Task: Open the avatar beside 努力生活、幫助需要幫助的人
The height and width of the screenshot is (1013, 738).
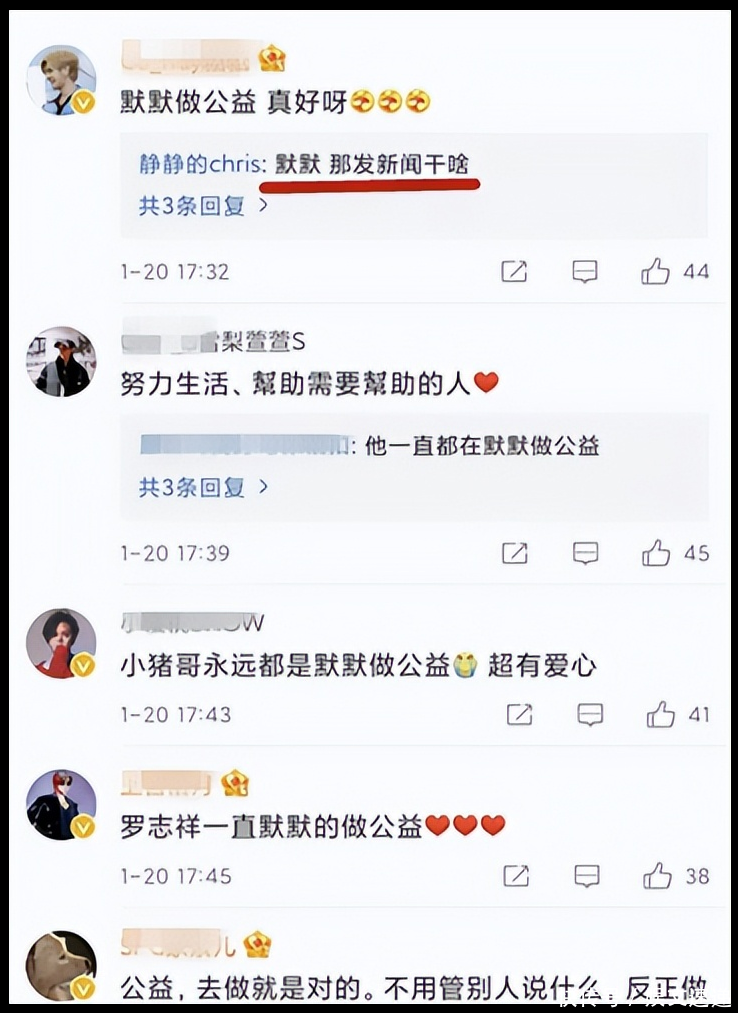Action: [61, 361]
